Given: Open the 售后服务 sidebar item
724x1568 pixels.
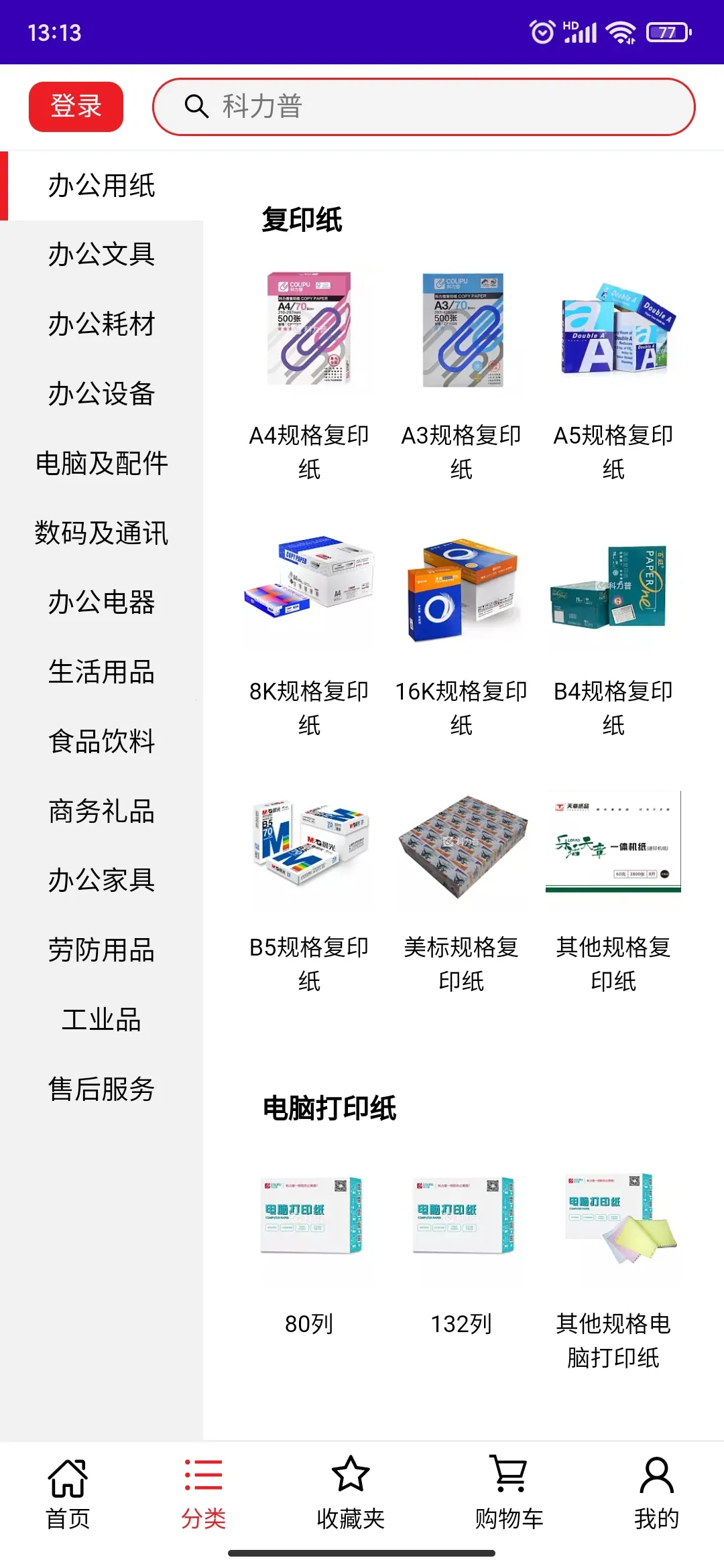Looking at the screenshot, I should (x=101, y=1089).
